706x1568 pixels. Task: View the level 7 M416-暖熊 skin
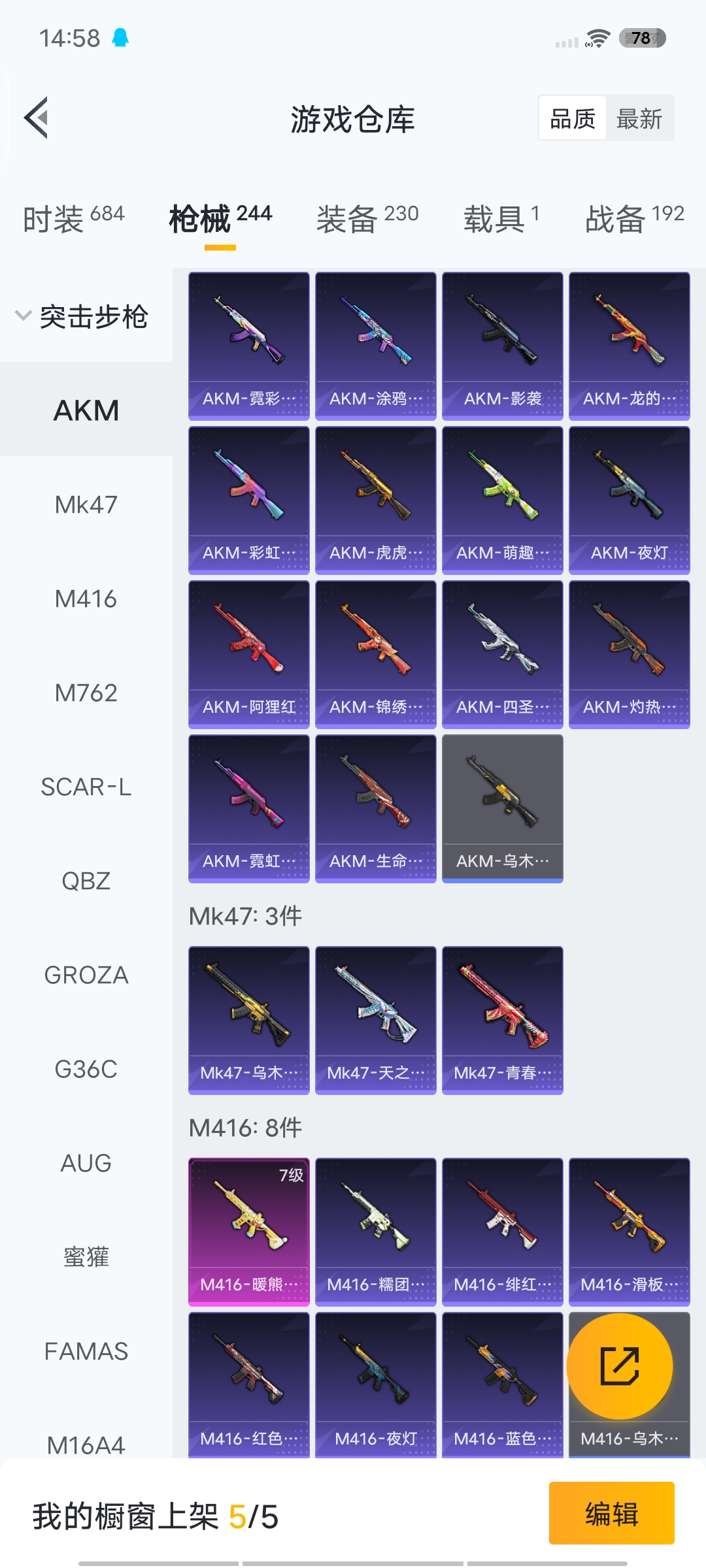coord(248,1232)
